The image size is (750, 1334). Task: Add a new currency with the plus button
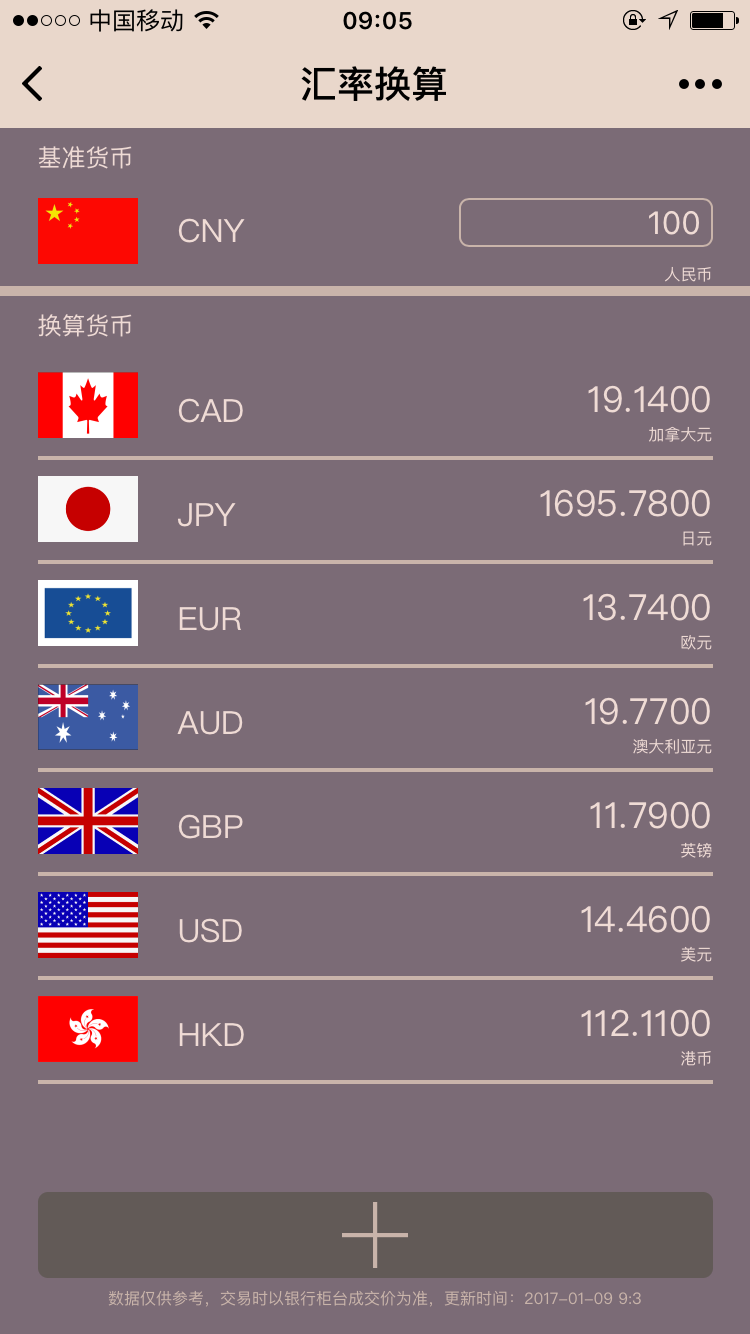[375, 1235]
